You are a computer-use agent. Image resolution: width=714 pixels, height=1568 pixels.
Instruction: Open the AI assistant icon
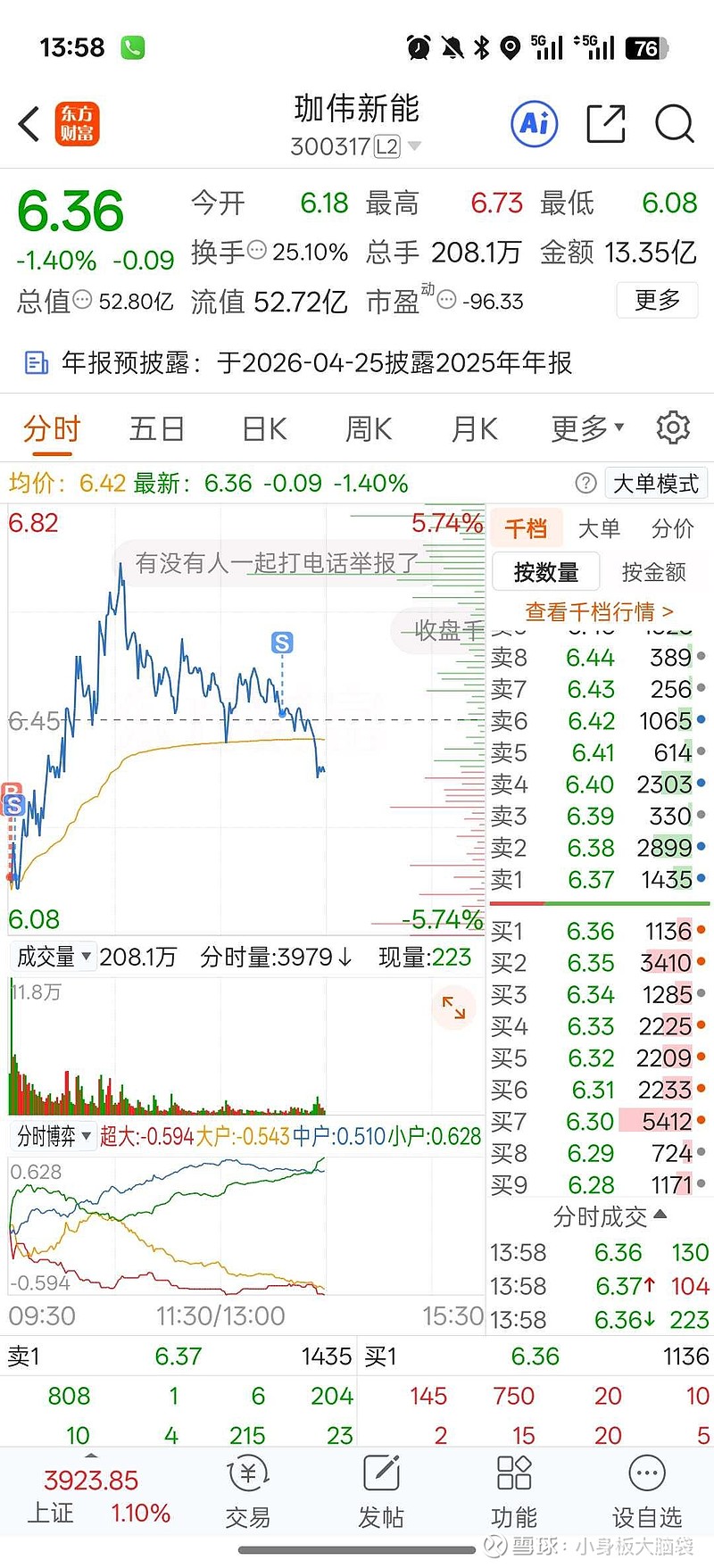pos(534,124)
